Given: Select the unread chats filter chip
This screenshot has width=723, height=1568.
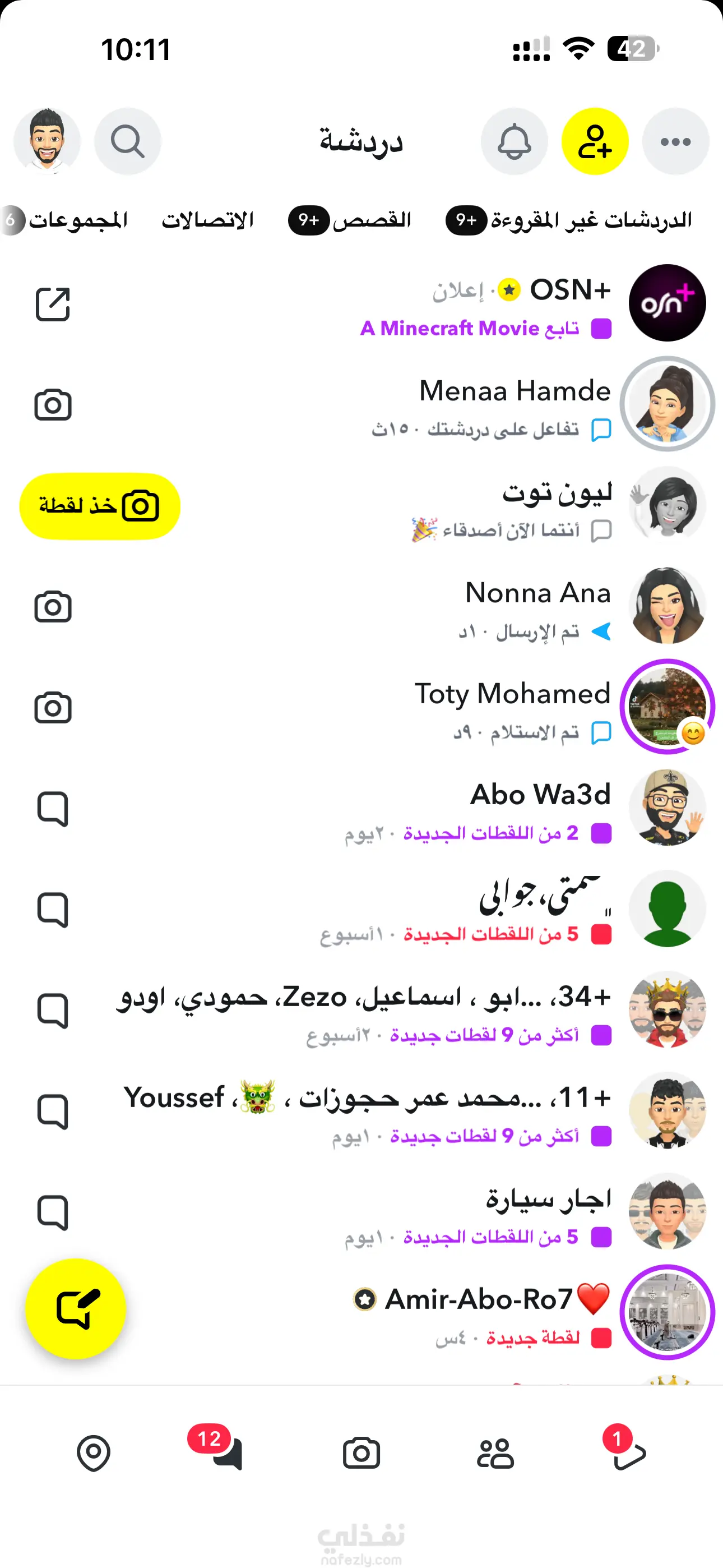Looking at the screenshot, I should pyautogui.click(x=569, y=220).
